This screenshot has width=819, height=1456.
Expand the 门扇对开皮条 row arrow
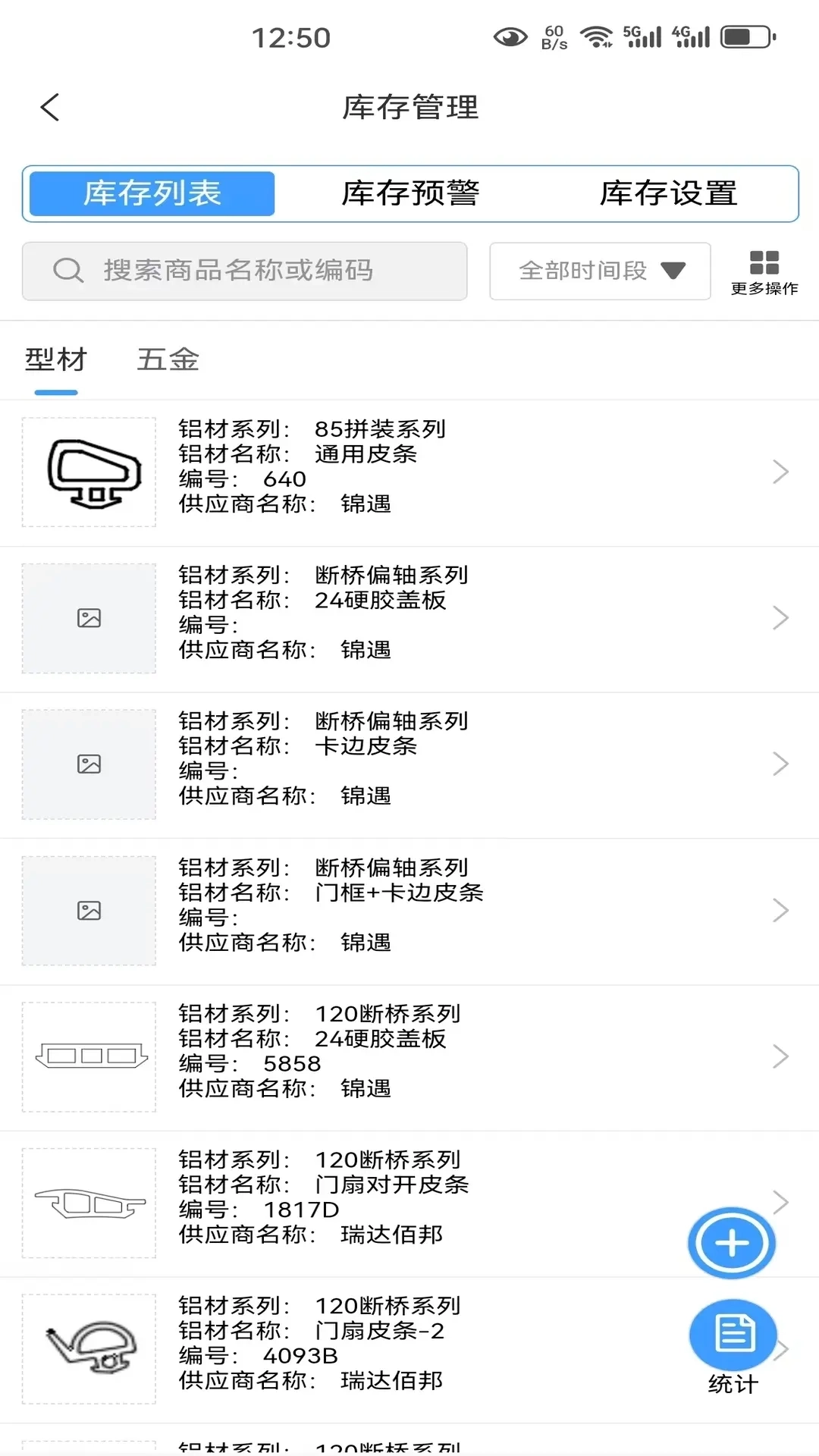tap(781, 1202)
